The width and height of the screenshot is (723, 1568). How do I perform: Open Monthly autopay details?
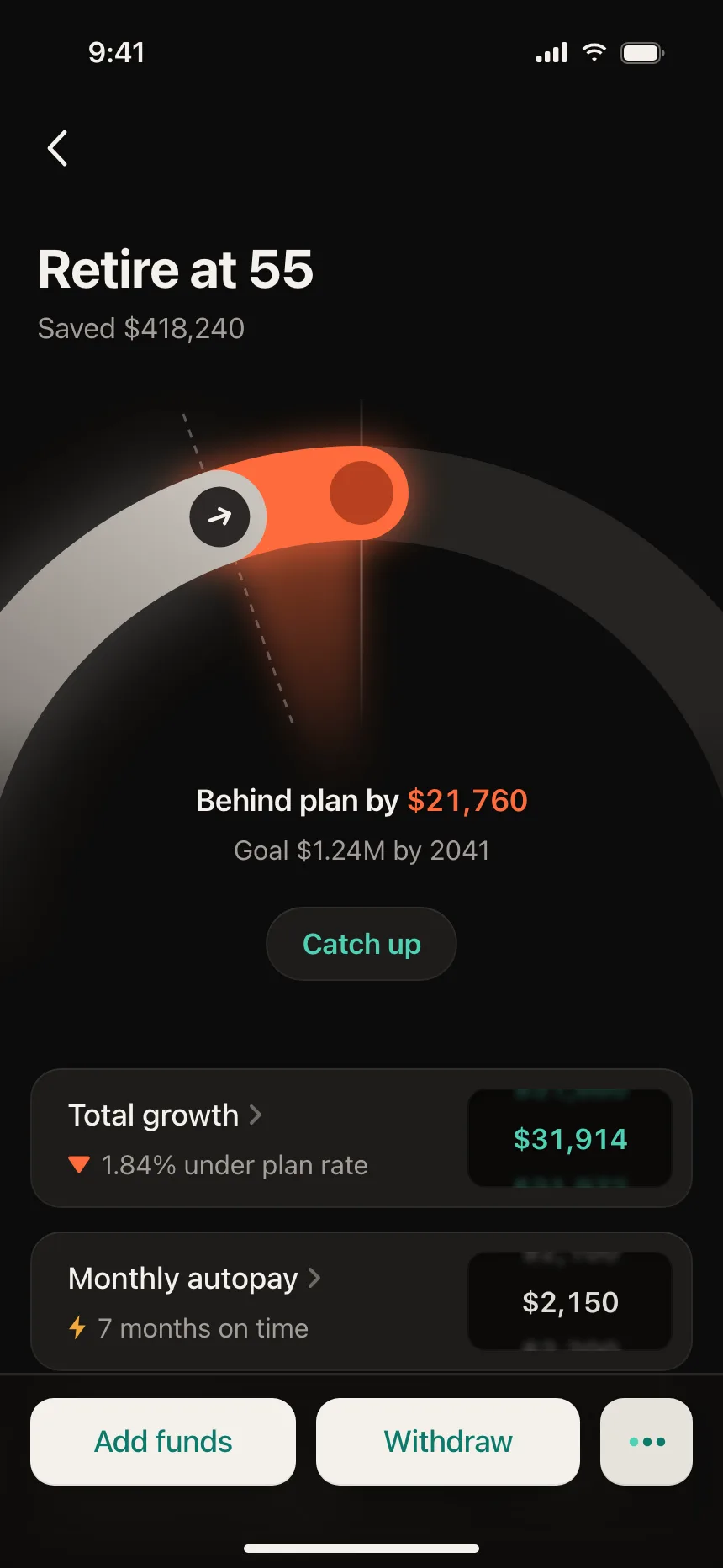[361, 1301]
